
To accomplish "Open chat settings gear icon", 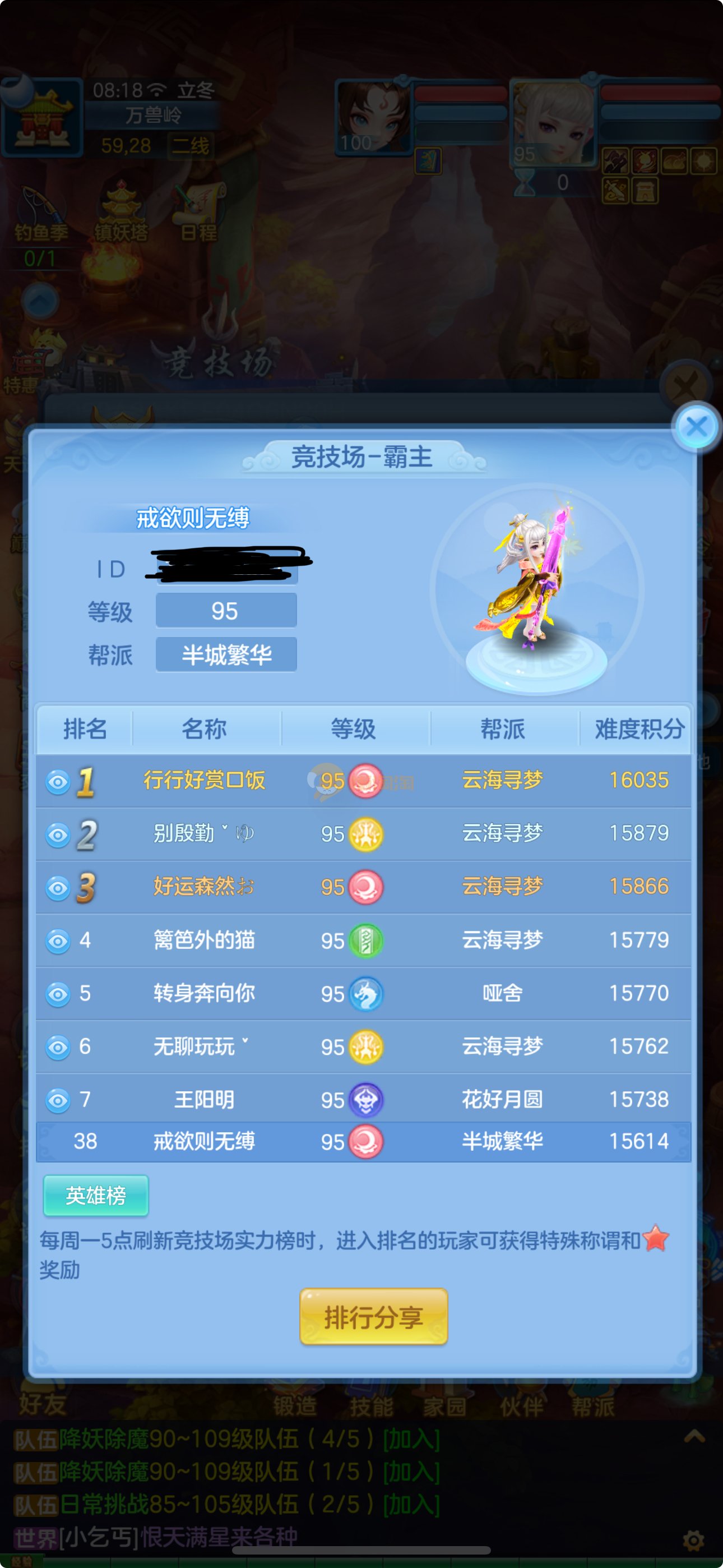I will [693, 1541].
